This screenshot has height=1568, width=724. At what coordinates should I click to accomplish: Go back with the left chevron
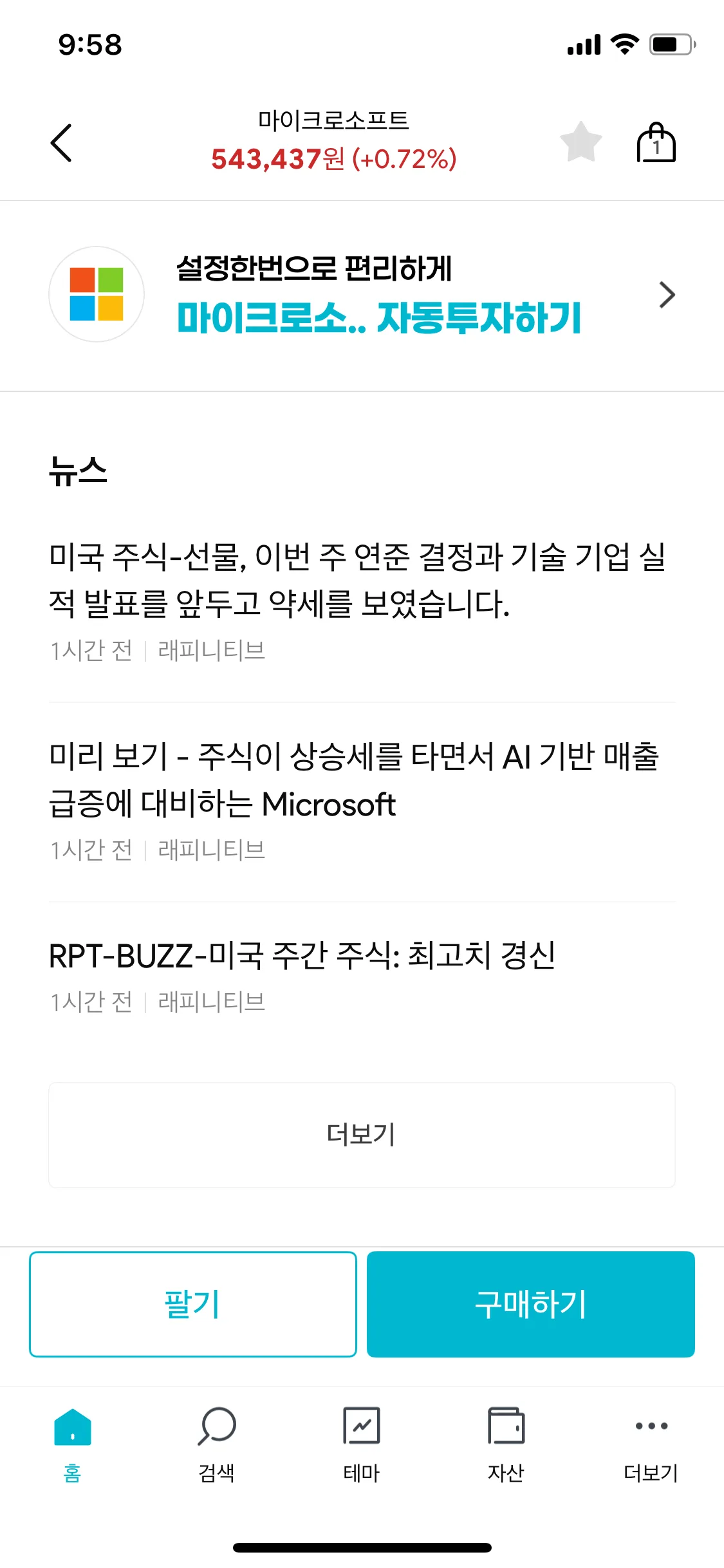tap(61, 141)
